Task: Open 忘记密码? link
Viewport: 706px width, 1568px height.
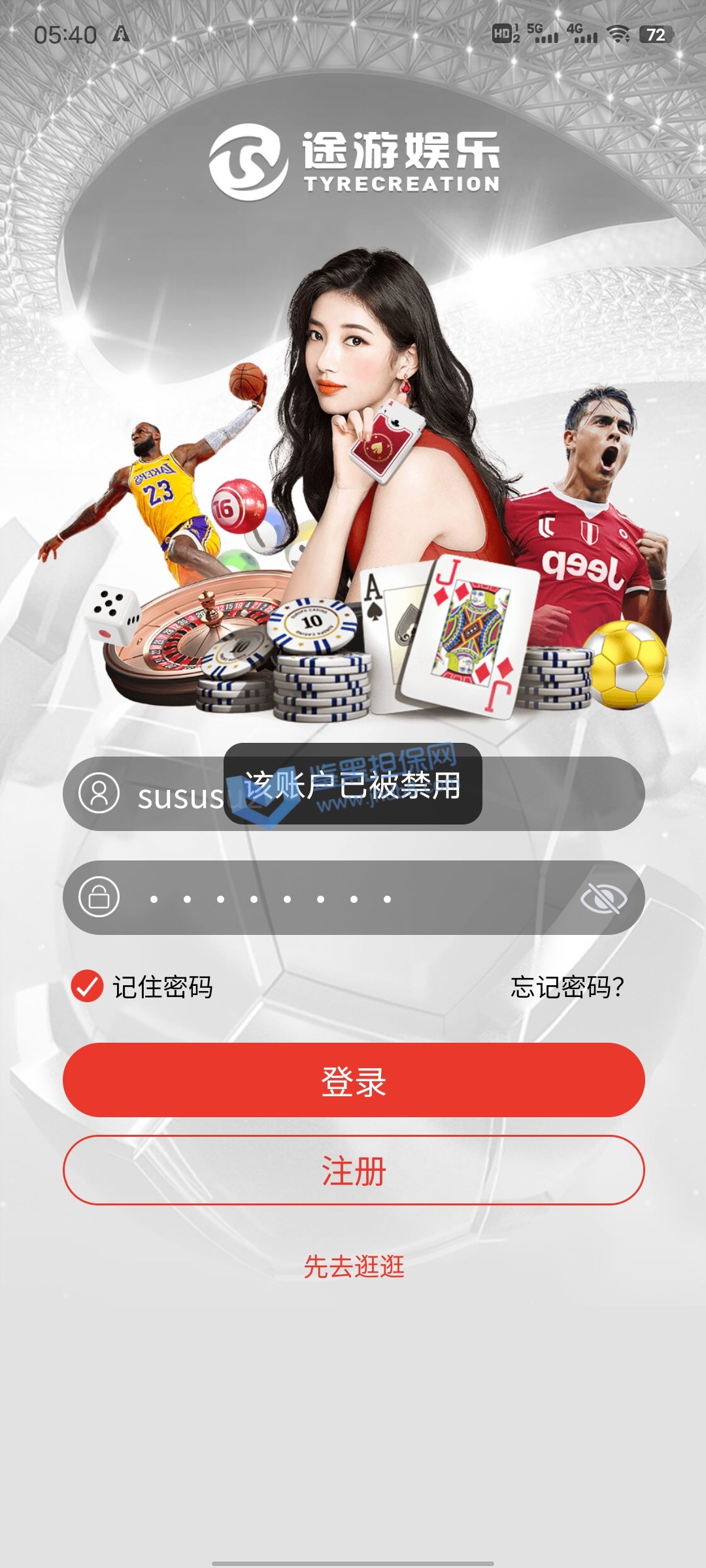Action: (567, 987)
